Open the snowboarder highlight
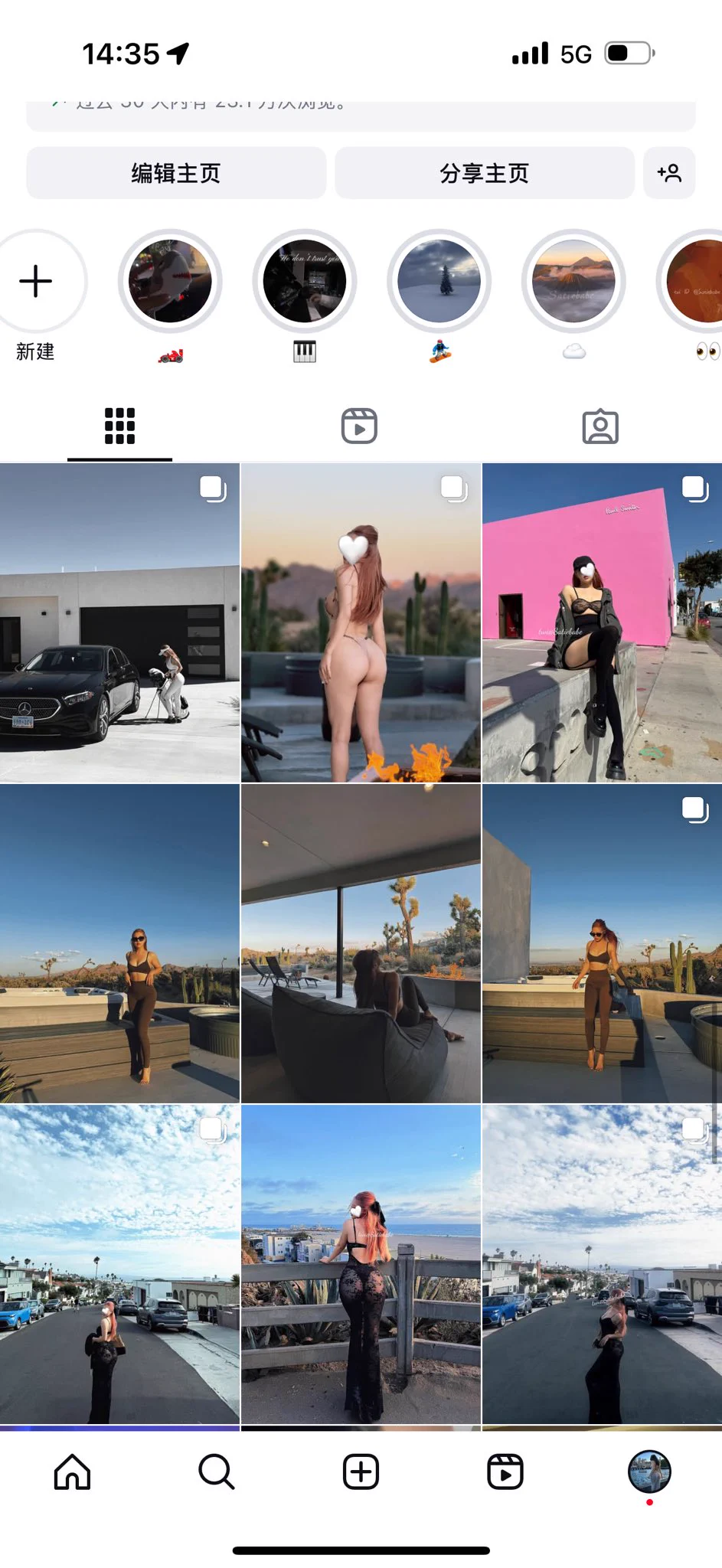The image size is (722, 1568). [439, 282]
